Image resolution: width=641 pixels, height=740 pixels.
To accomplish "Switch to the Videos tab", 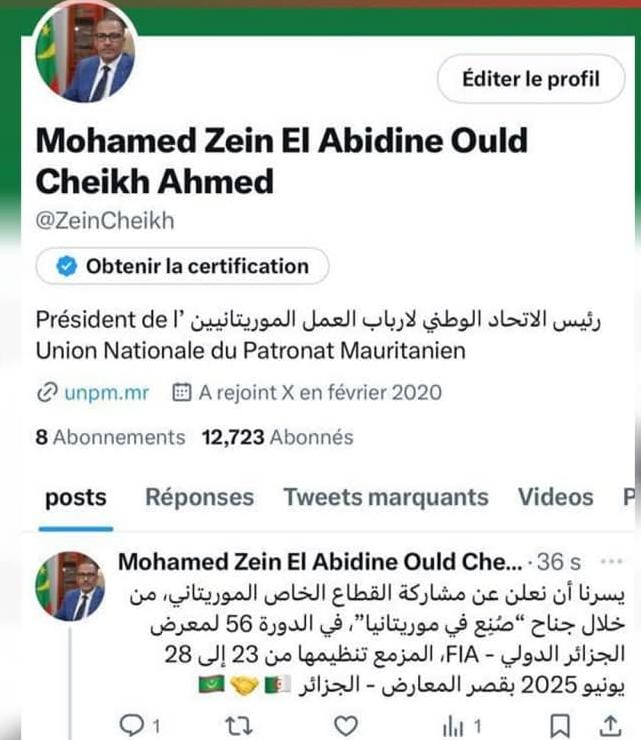I will point(555,497).
